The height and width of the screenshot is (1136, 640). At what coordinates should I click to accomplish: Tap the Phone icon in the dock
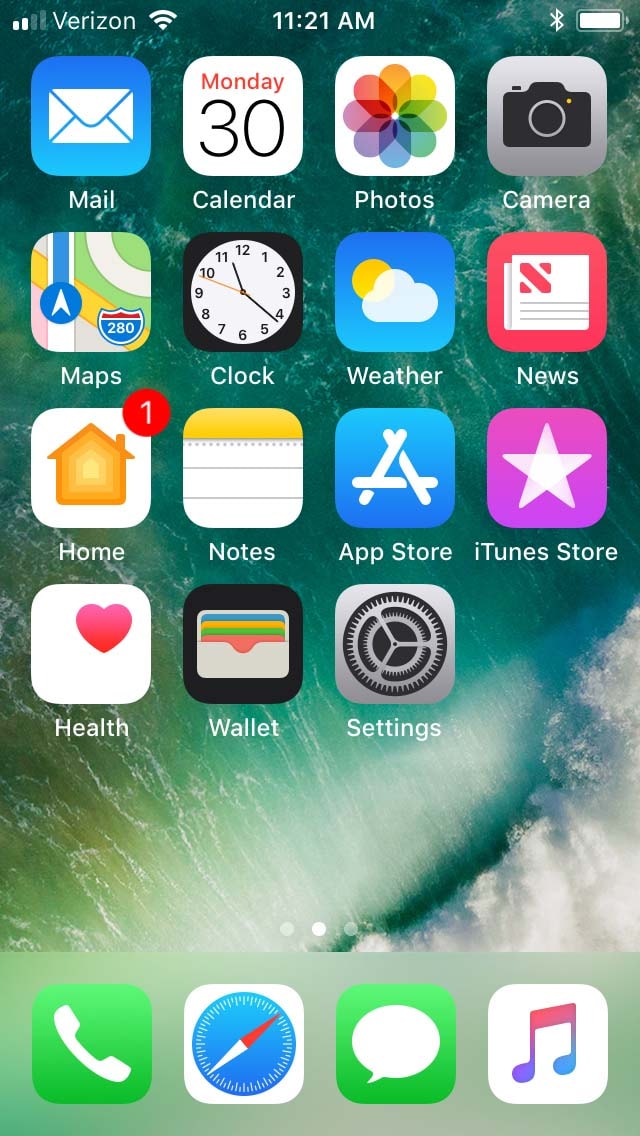[x=92, y=1044]
